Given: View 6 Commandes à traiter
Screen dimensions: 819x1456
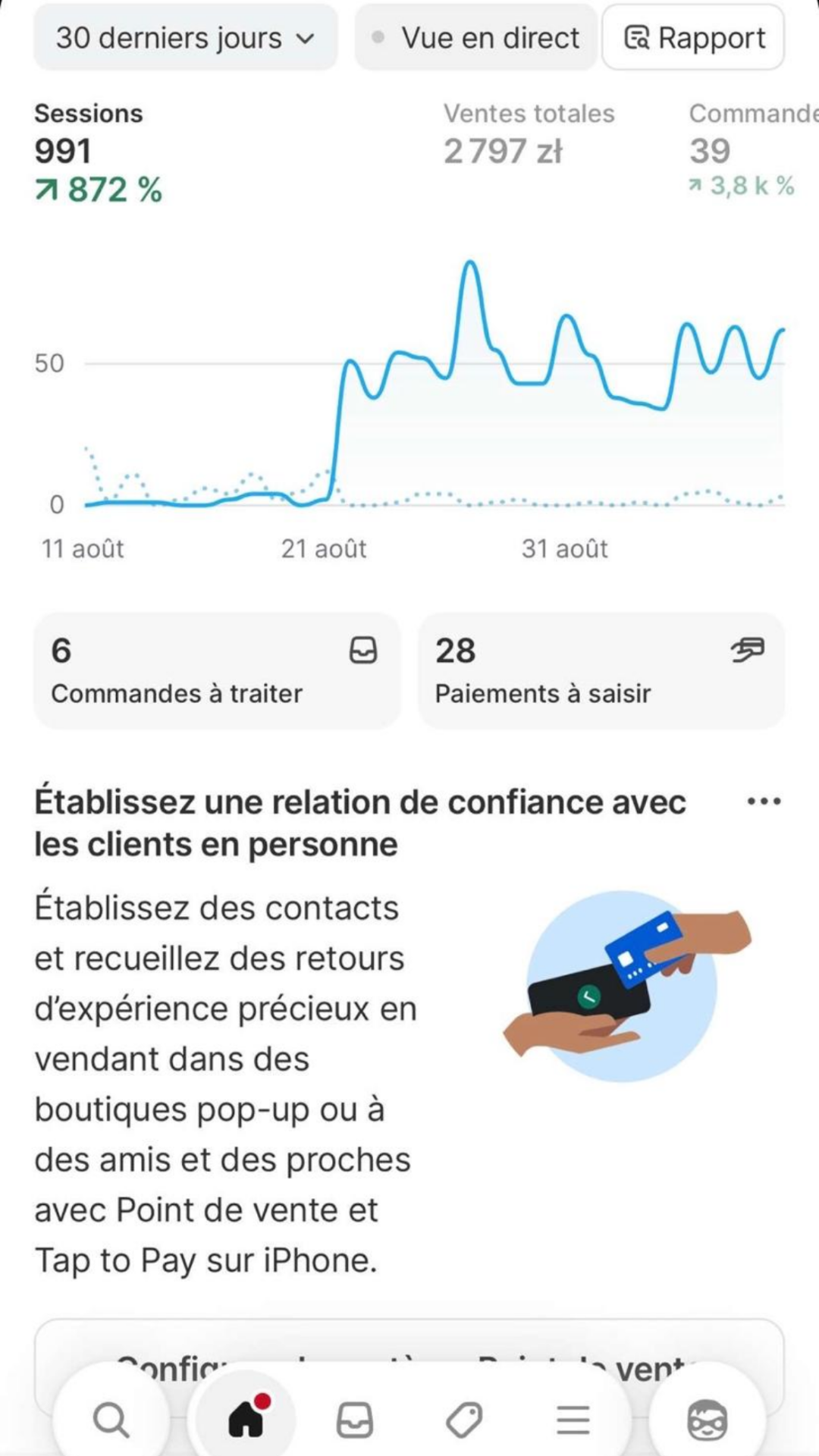Looking at the screenshot, I should 216,670.
